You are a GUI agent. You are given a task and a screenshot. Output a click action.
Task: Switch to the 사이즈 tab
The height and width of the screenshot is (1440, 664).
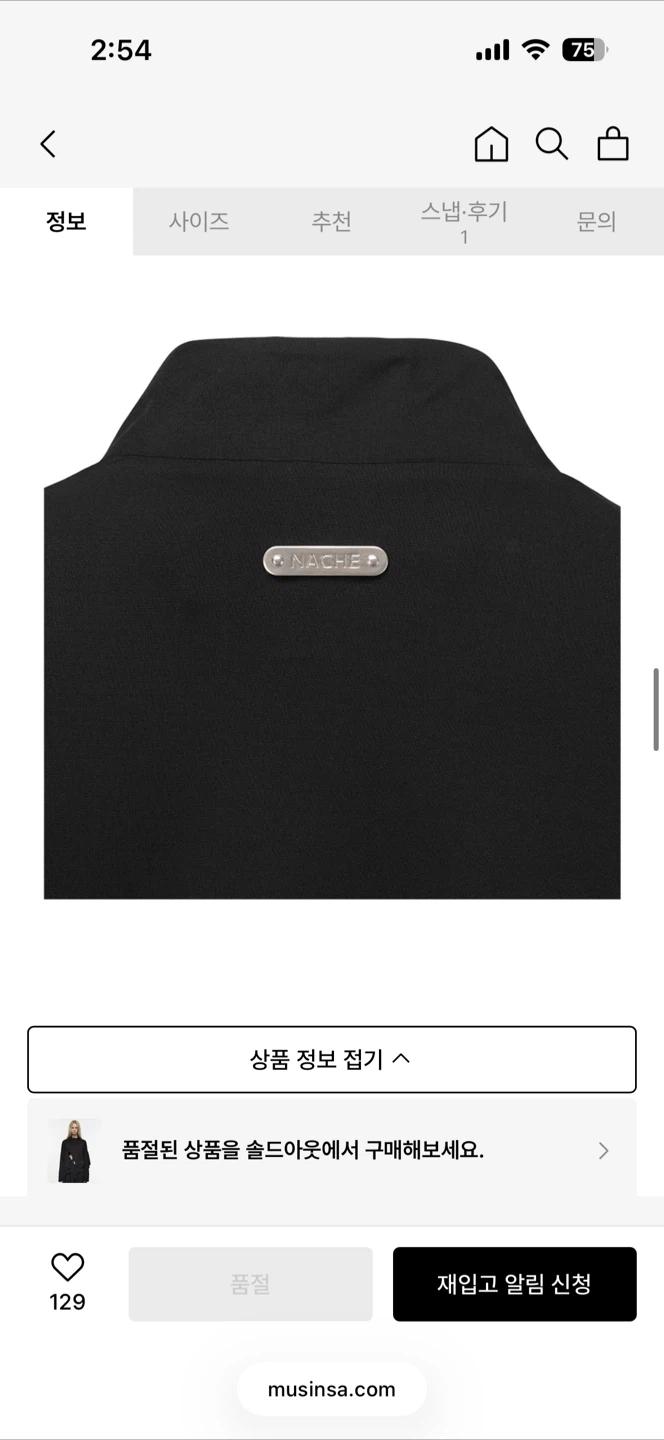click(199, 221)
